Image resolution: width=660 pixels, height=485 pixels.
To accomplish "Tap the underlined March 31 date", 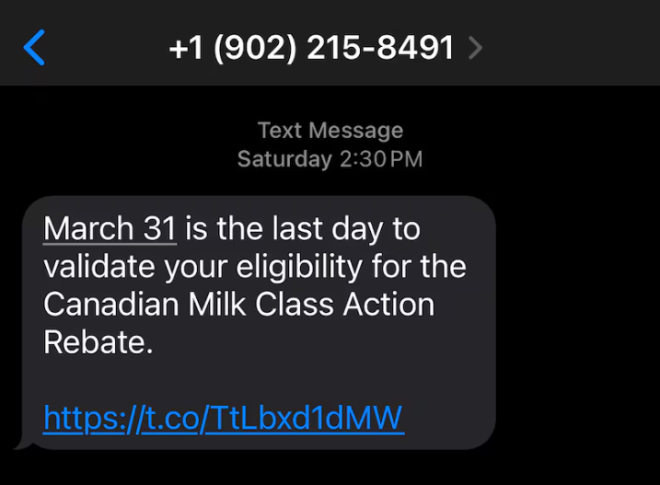I will coord(110,229).
